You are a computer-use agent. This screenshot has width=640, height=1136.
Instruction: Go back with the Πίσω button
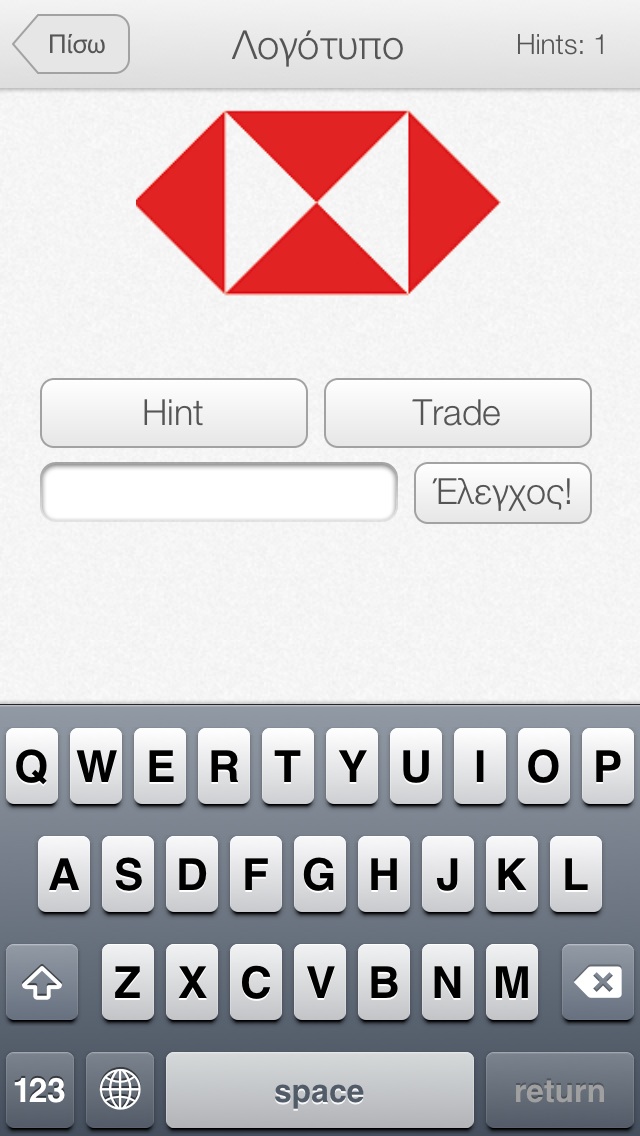click(72, 44)
